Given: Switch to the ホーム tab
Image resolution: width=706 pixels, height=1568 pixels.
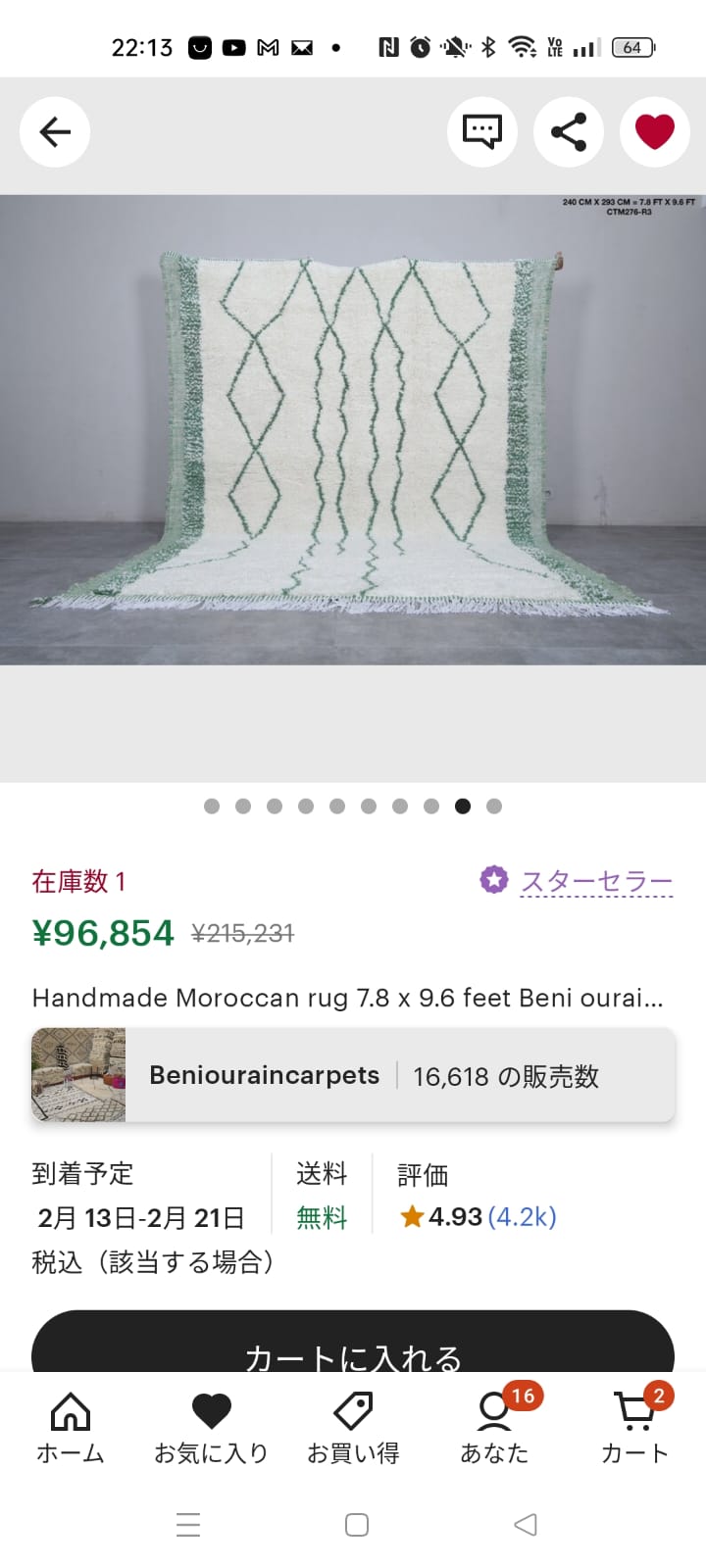Looking at the screenshot, I should pyautogui.click(x=71, y=1429).
